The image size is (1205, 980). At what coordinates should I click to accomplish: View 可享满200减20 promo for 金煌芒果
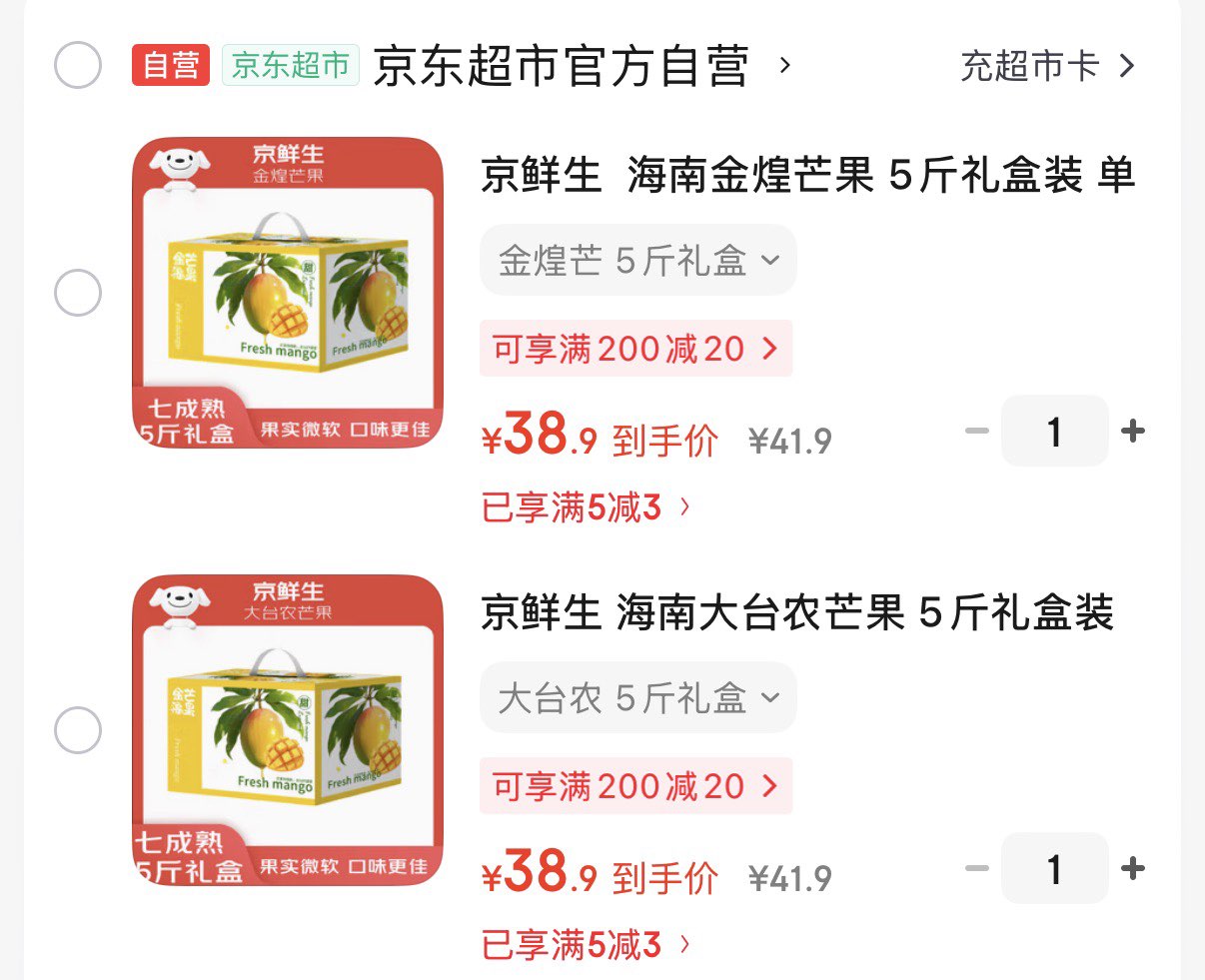pos(635,349)
